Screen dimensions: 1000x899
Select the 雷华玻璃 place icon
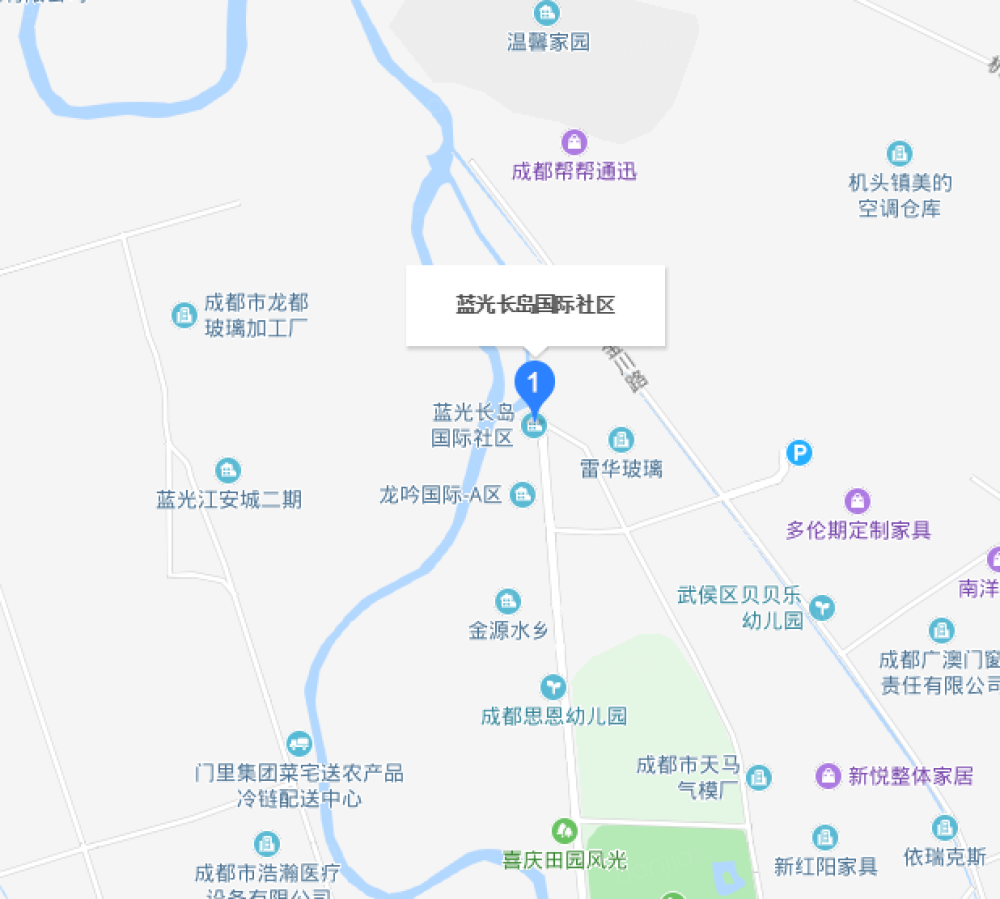pos(621,439)
